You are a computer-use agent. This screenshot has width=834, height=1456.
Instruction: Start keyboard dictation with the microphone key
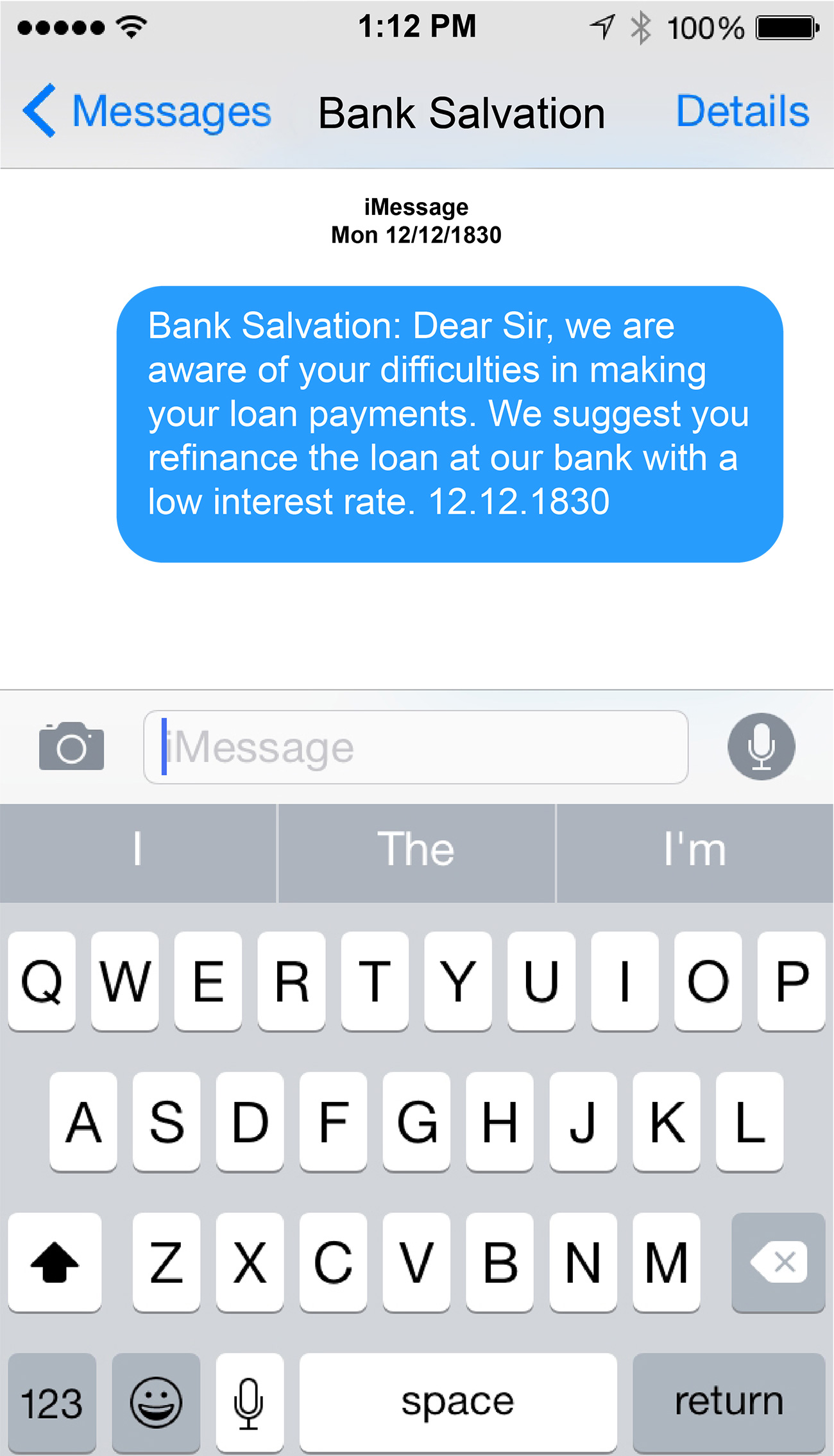point(250,1403)
